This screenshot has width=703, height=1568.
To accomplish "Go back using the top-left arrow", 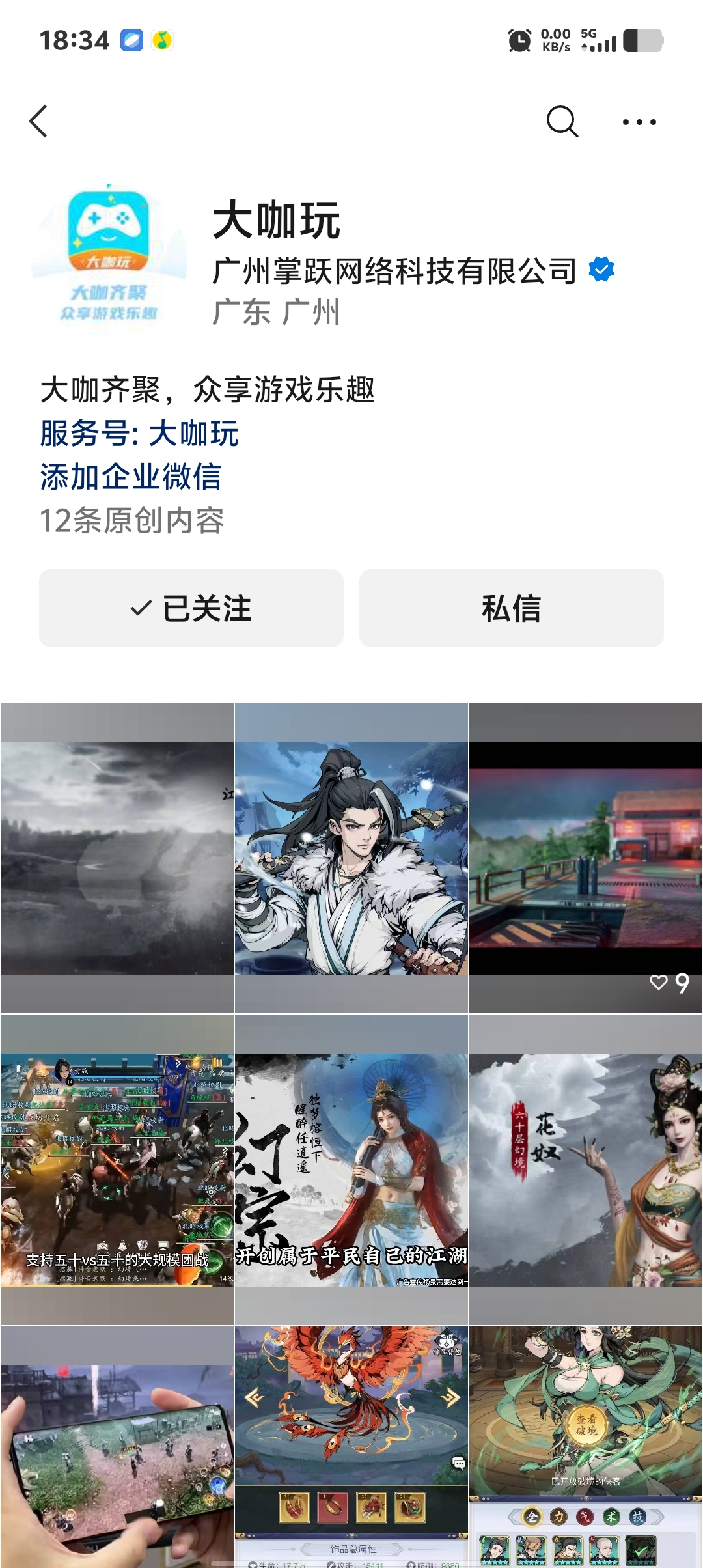I will (39, 122).
